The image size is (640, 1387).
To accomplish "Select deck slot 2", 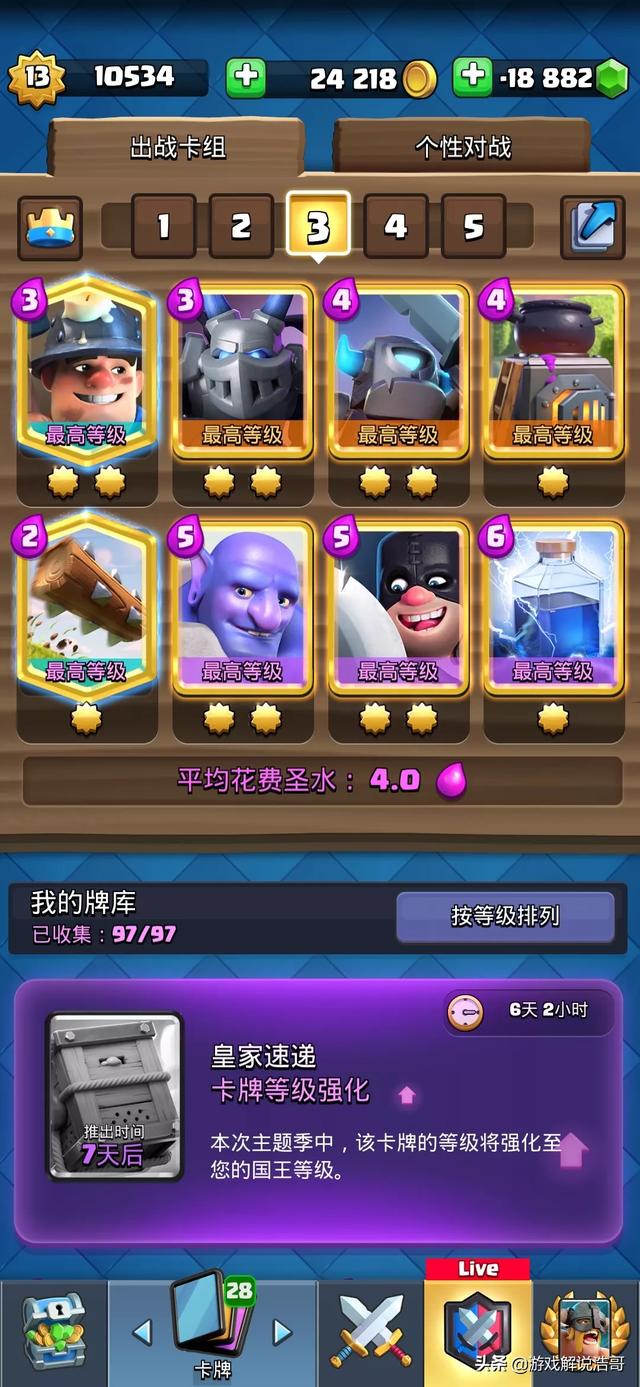I will point(241,226).
